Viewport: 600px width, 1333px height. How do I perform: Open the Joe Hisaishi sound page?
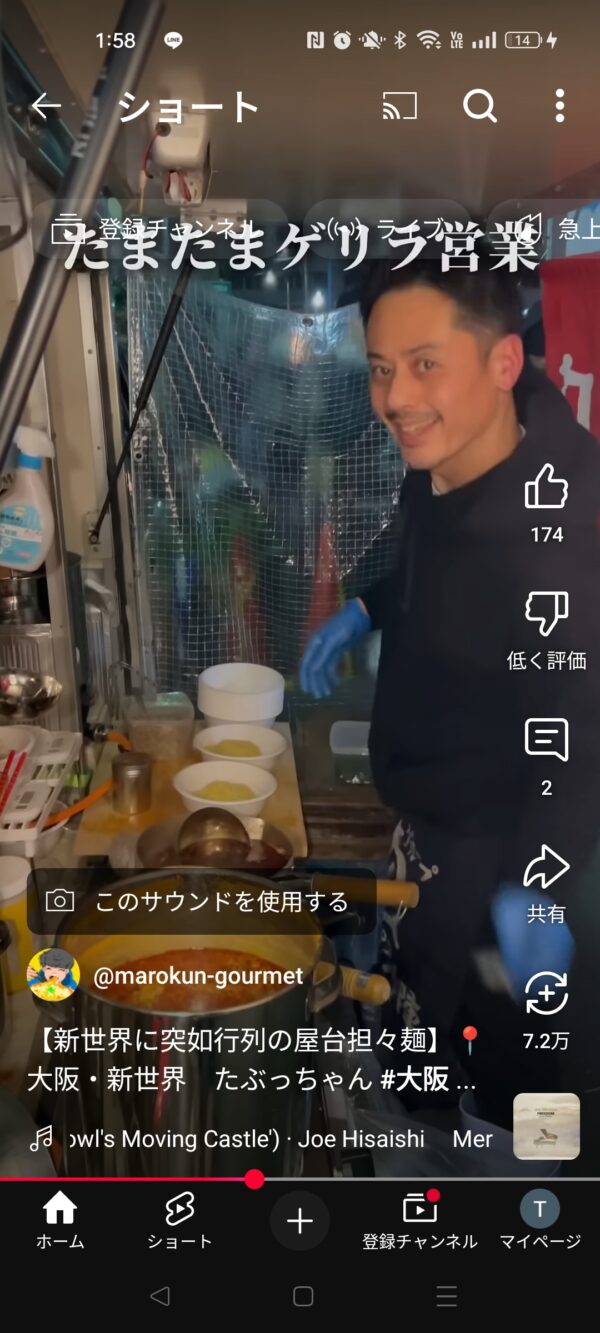point(260,1139)
